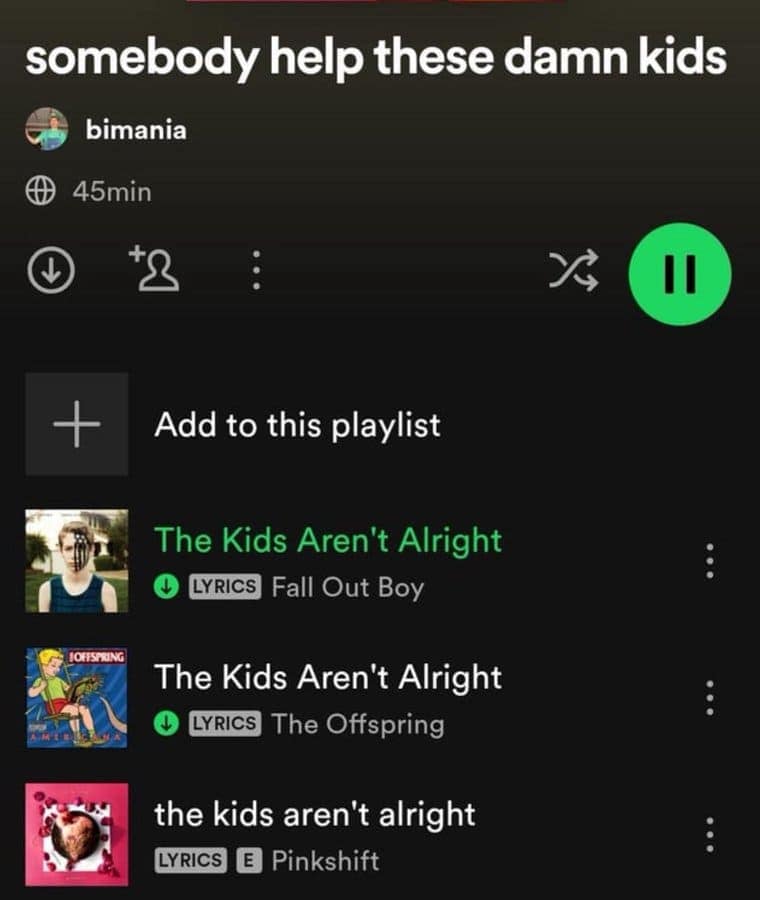Image resolution: width=760 pixels, height=900 pixels.
Task: Tap The Offspring album cover thumbnail
Action: (x=75, y=700)
